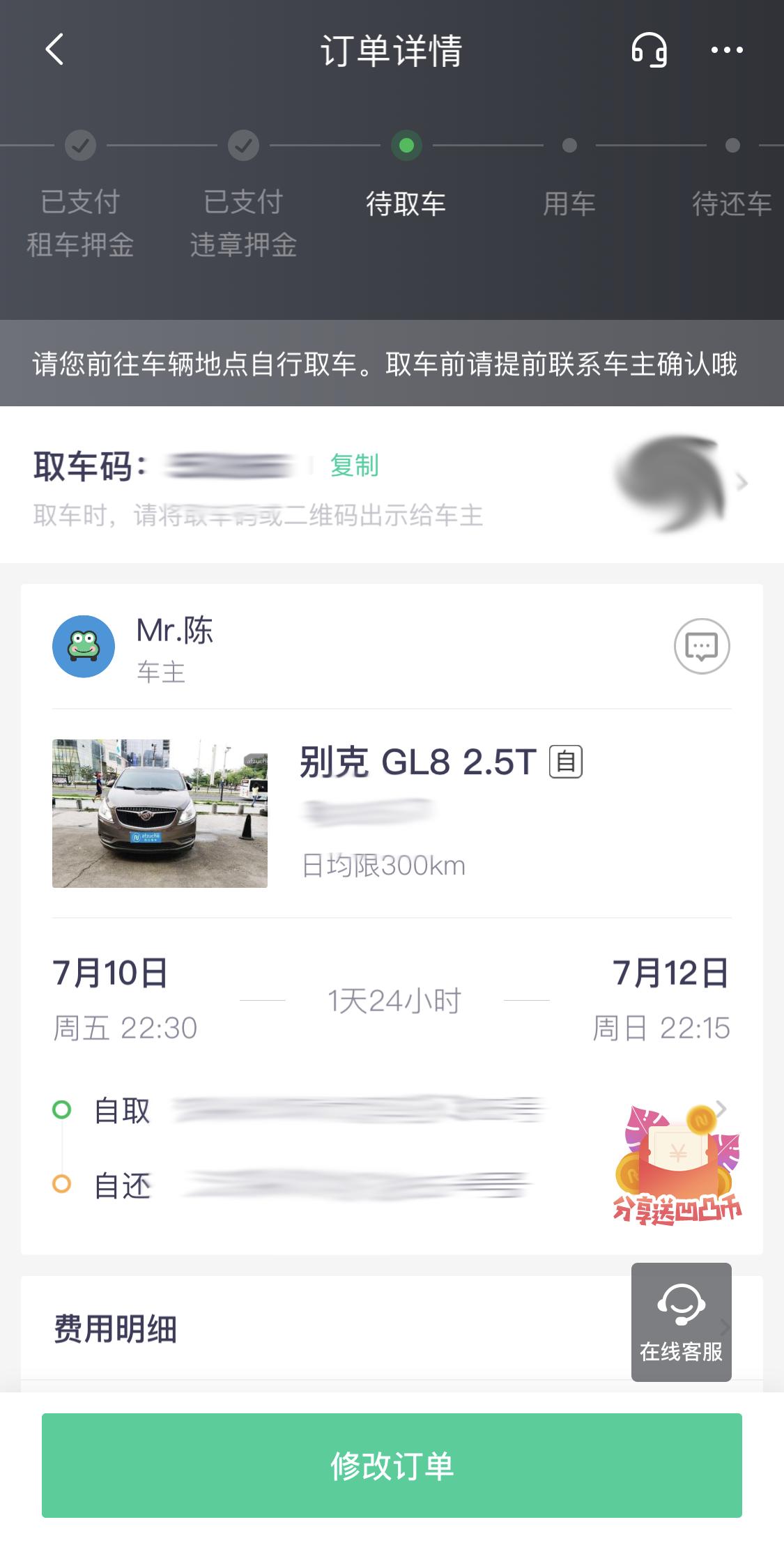Viewport: 784px width, 1568px height.
Task: Tap the headset customer service icon in header
Action: [649, 50]
